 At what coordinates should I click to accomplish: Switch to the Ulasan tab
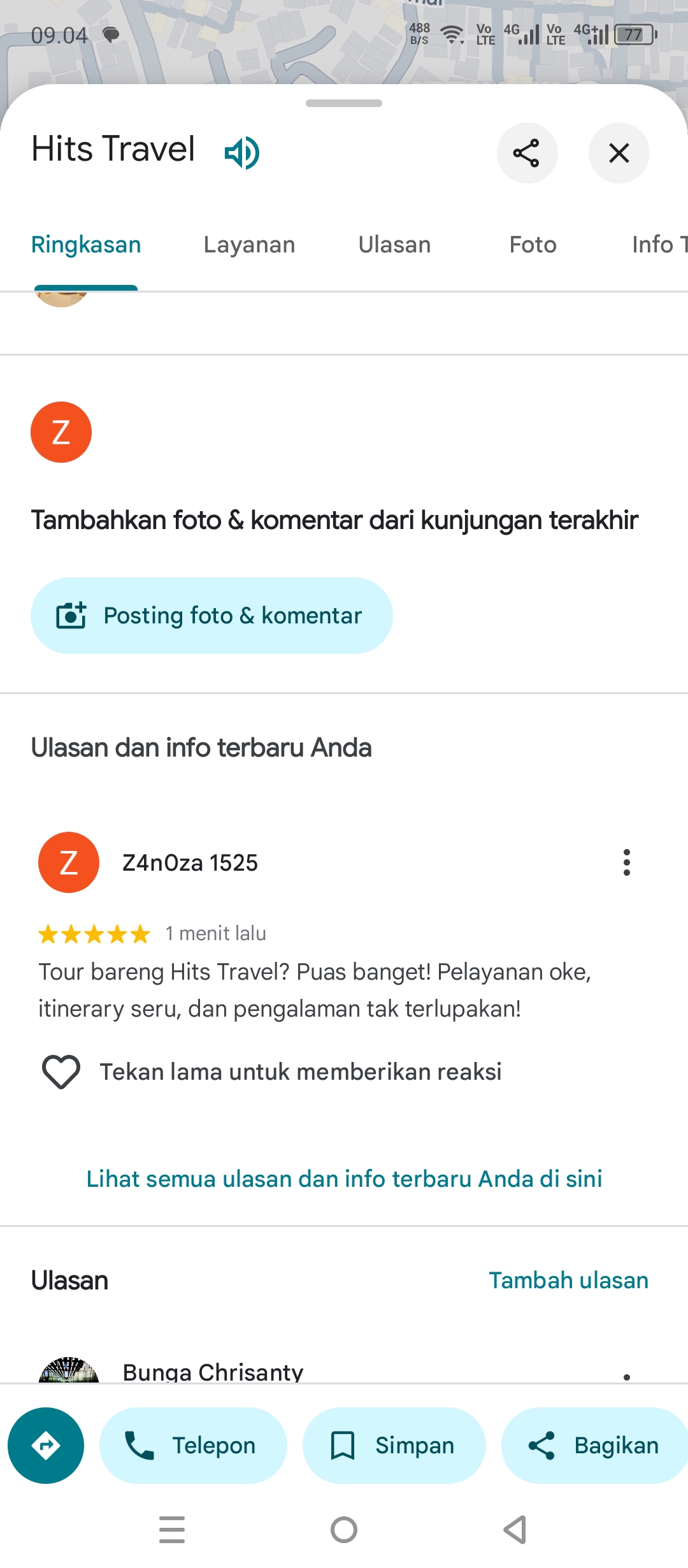point(394,245)
